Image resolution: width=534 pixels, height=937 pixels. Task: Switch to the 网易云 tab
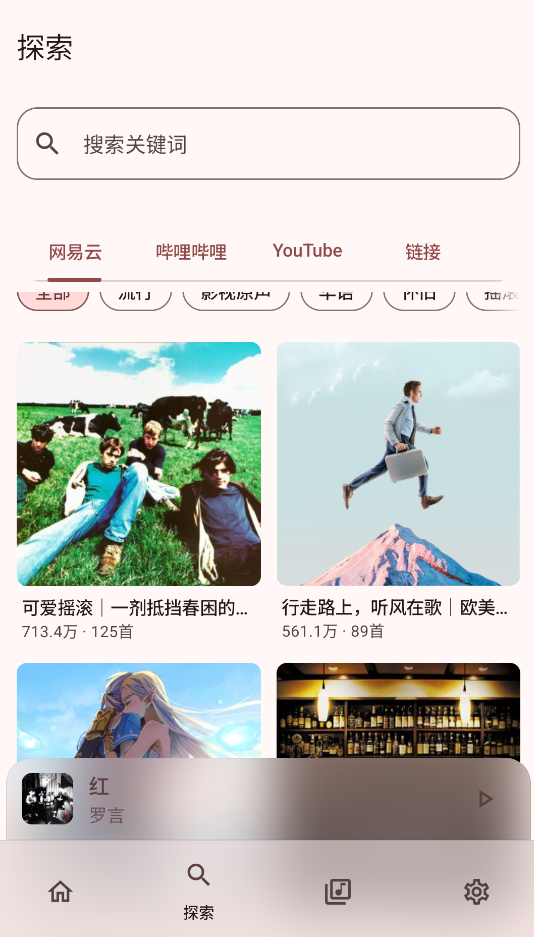(75, 252)
